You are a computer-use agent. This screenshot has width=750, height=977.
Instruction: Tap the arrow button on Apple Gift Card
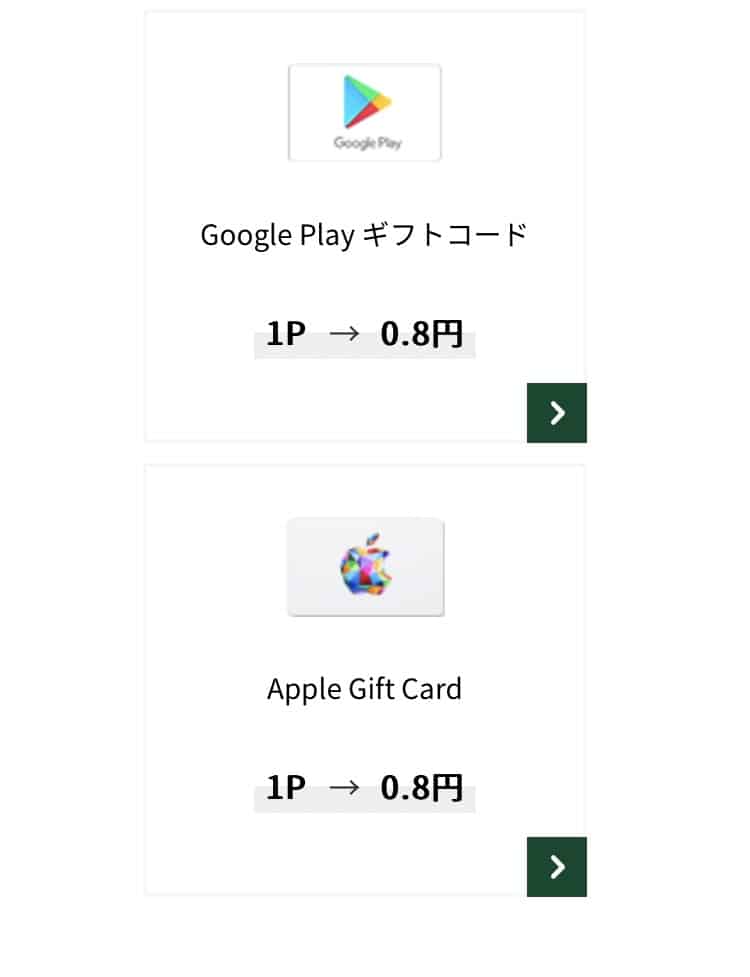point(557,867)
